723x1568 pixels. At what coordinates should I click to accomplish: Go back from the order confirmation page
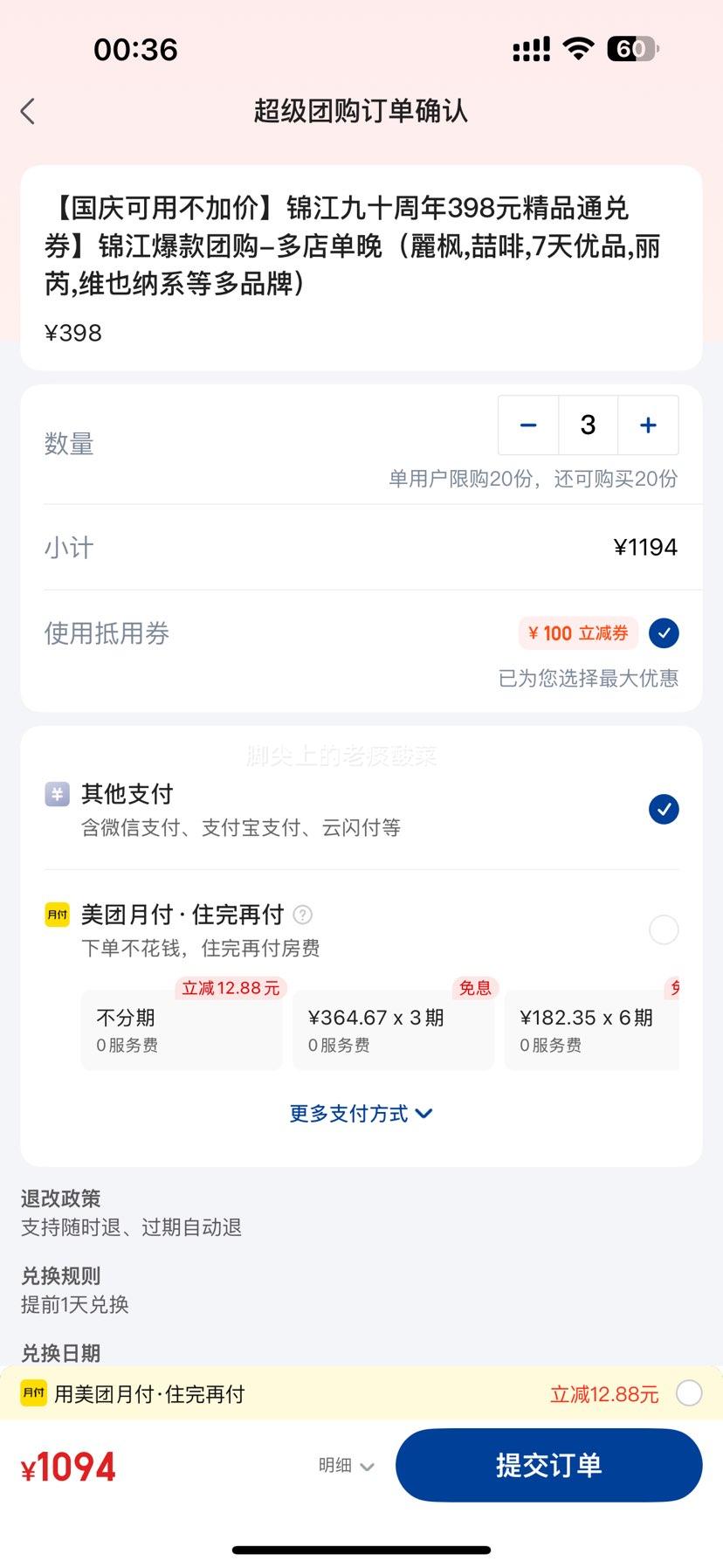[x=28, y=112]
